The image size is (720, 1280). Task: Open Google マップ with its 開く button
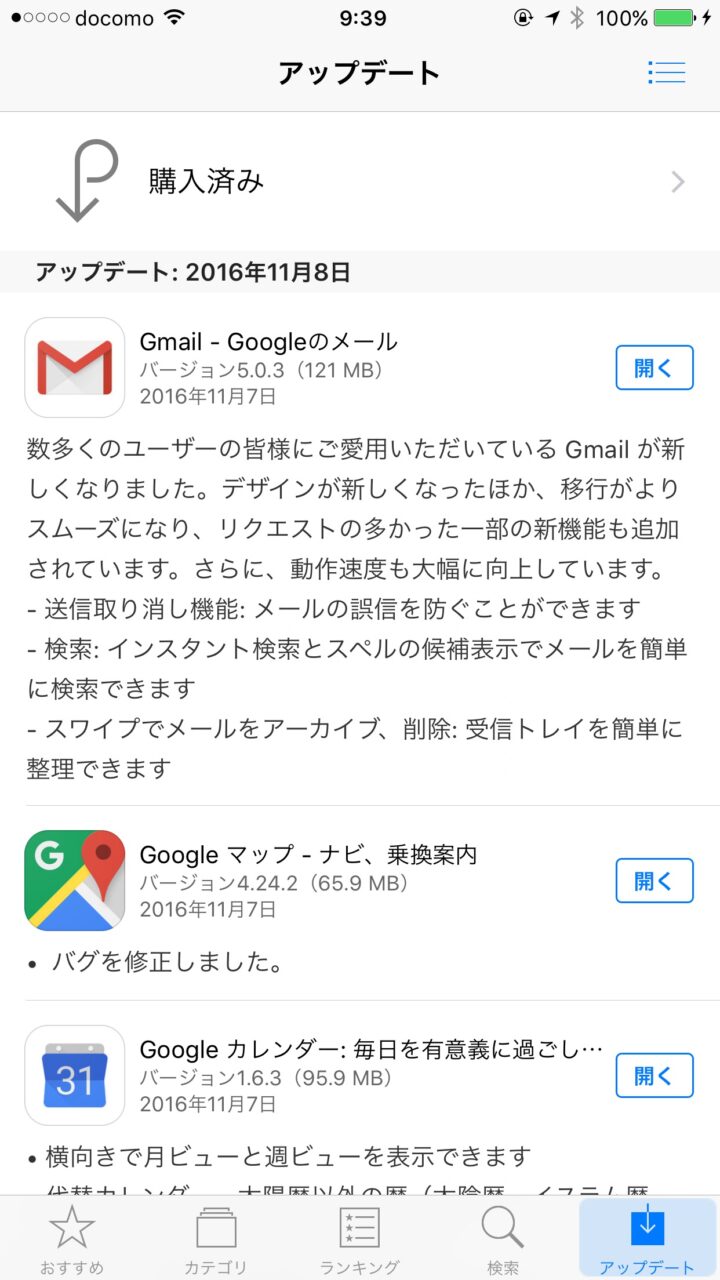click(x=654, y=881)
